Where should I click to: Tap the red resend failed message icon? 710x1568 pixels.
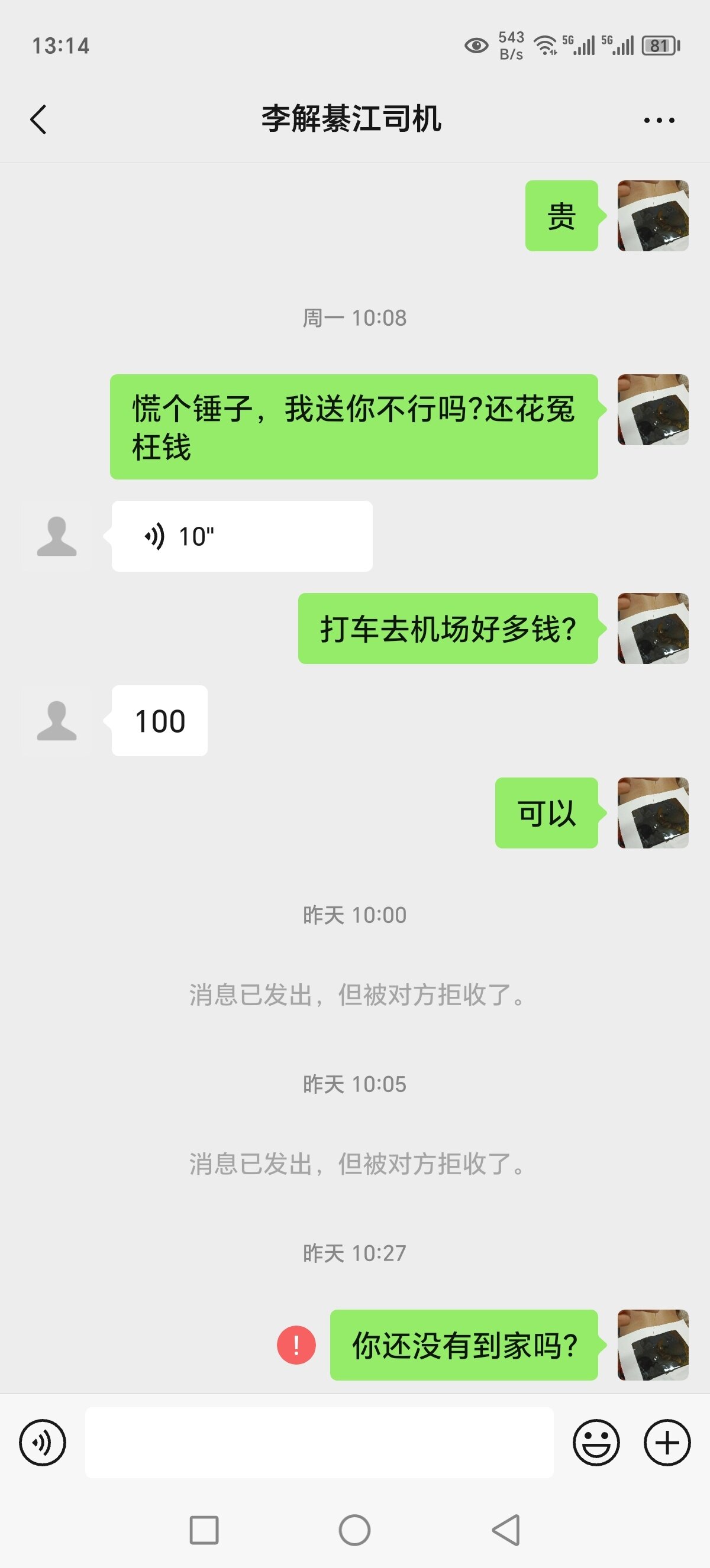click(x=296, y=1345)
